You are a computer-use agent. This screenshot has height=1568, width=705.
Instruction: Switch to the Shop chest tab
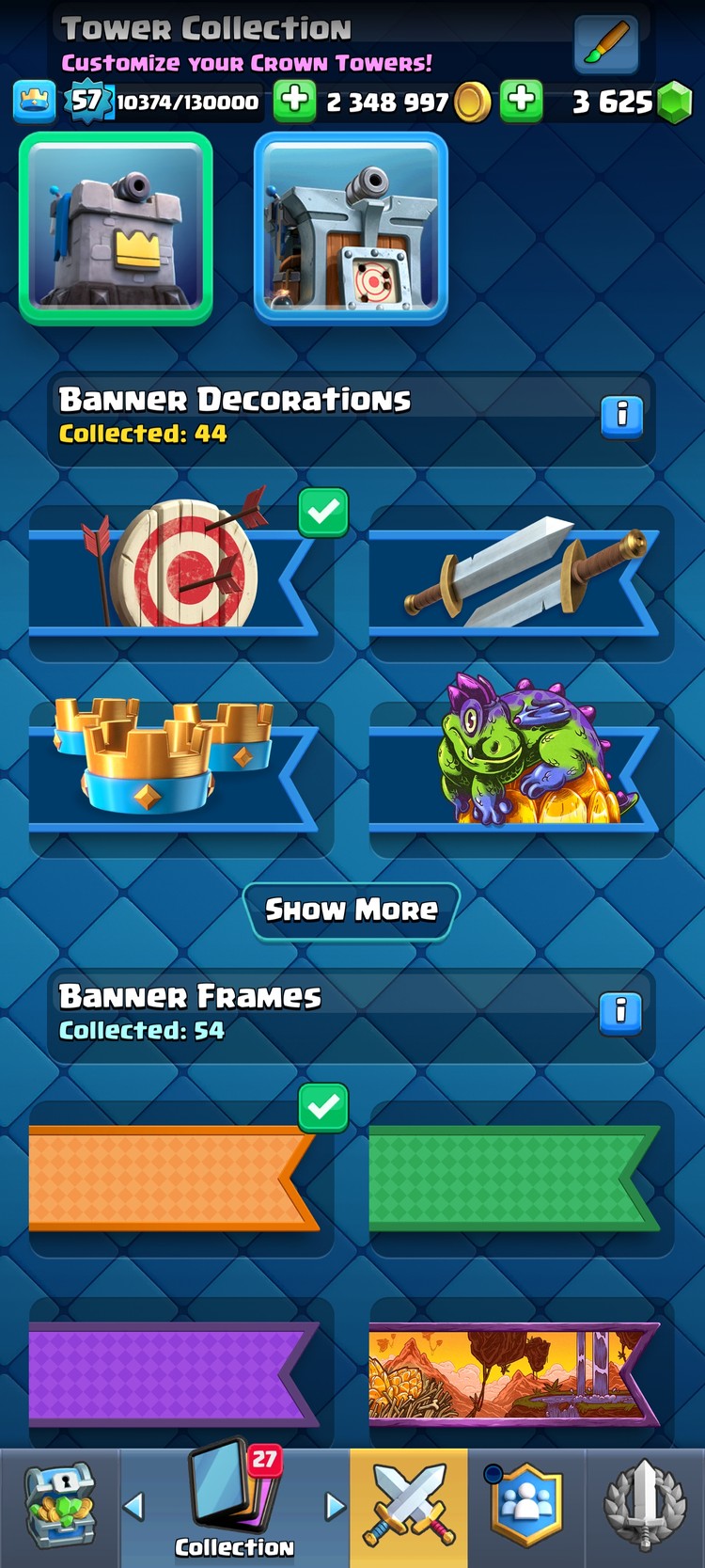pos(59,1506)
